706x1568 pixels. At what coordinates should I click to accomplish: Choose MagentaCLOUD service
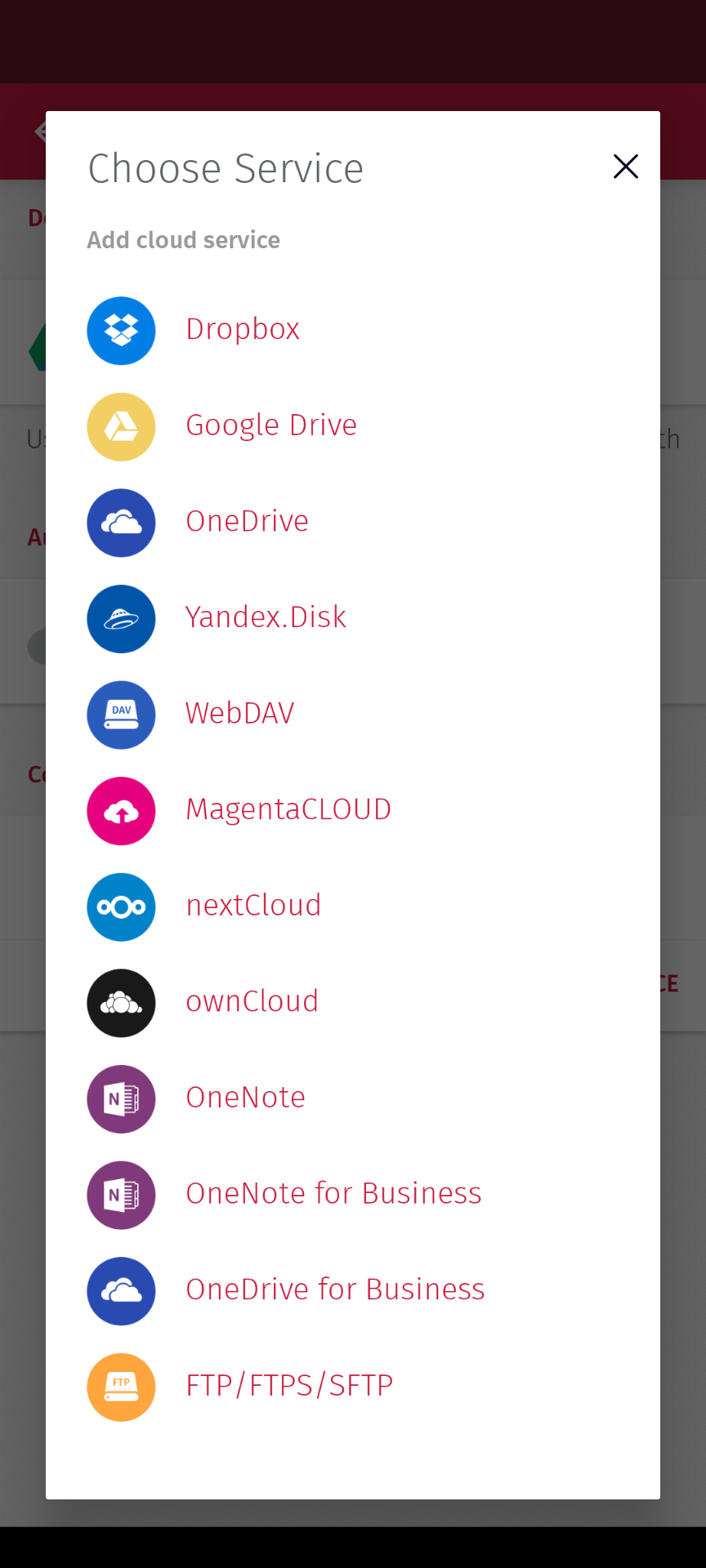(x=288, y=810)
